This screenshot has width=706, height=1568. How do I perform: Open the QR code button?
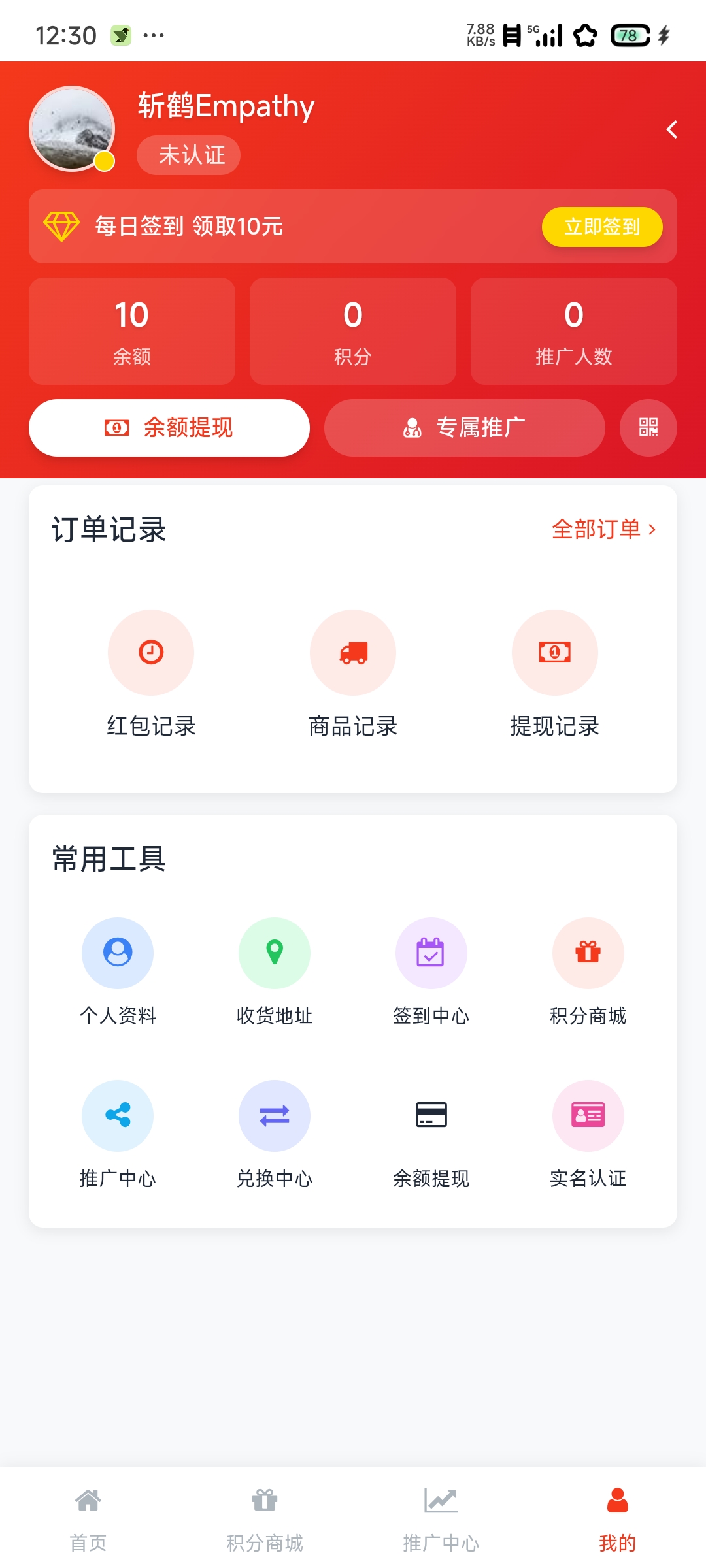(648, 427)
